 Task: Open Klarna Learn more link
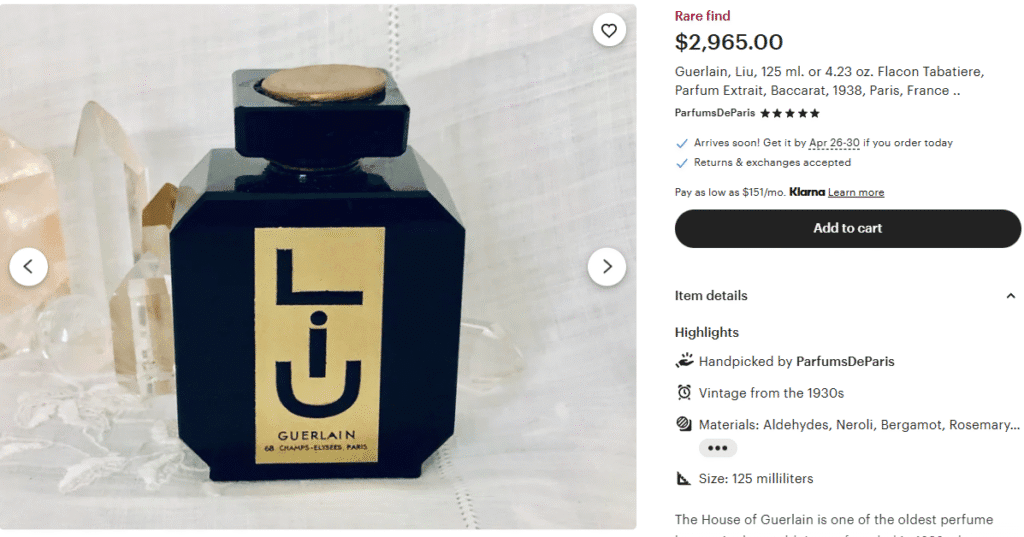pyautogui.click(x=856, y=192)
